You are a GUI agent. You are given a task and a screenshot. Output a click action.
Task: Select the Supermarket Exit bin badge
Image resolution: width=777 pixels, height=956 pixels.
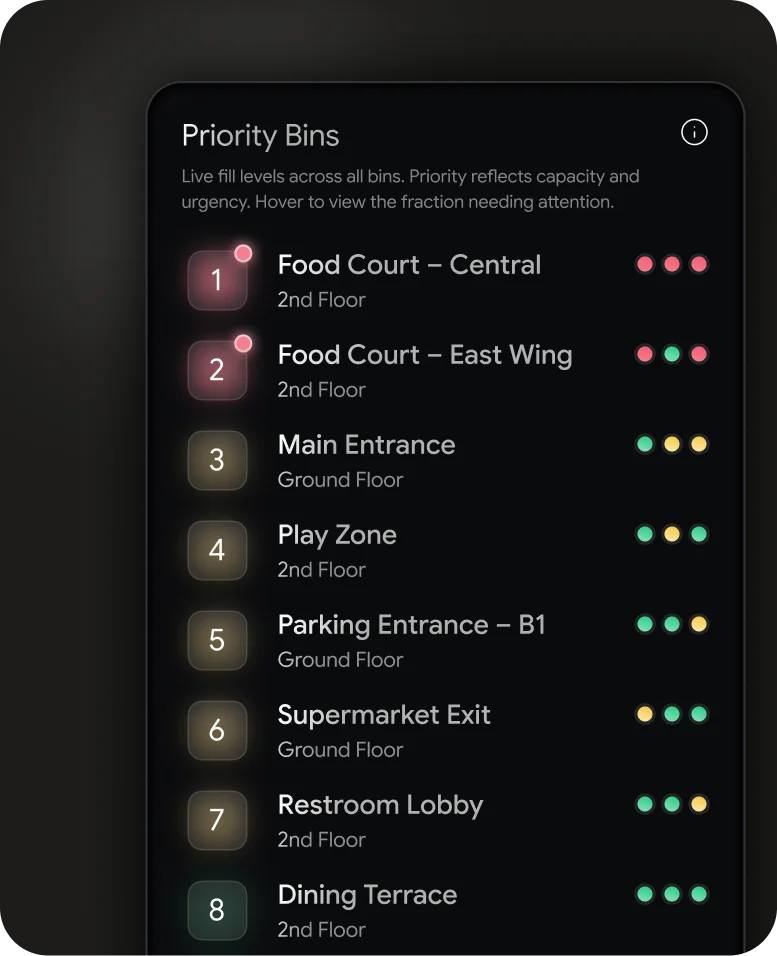point(217,730)
